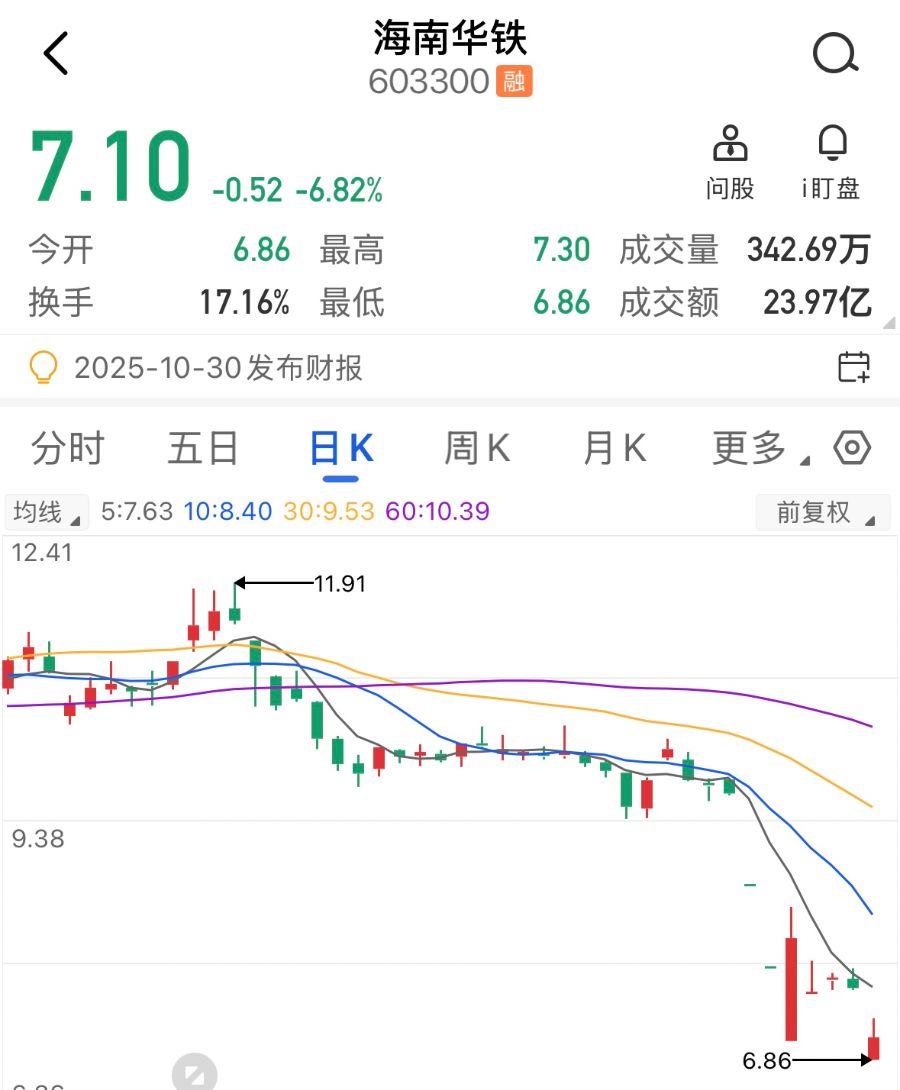Open the 均线 indicator dropdown
The height and width of the screenshot is (1090, 900).
tap(47, 512)
